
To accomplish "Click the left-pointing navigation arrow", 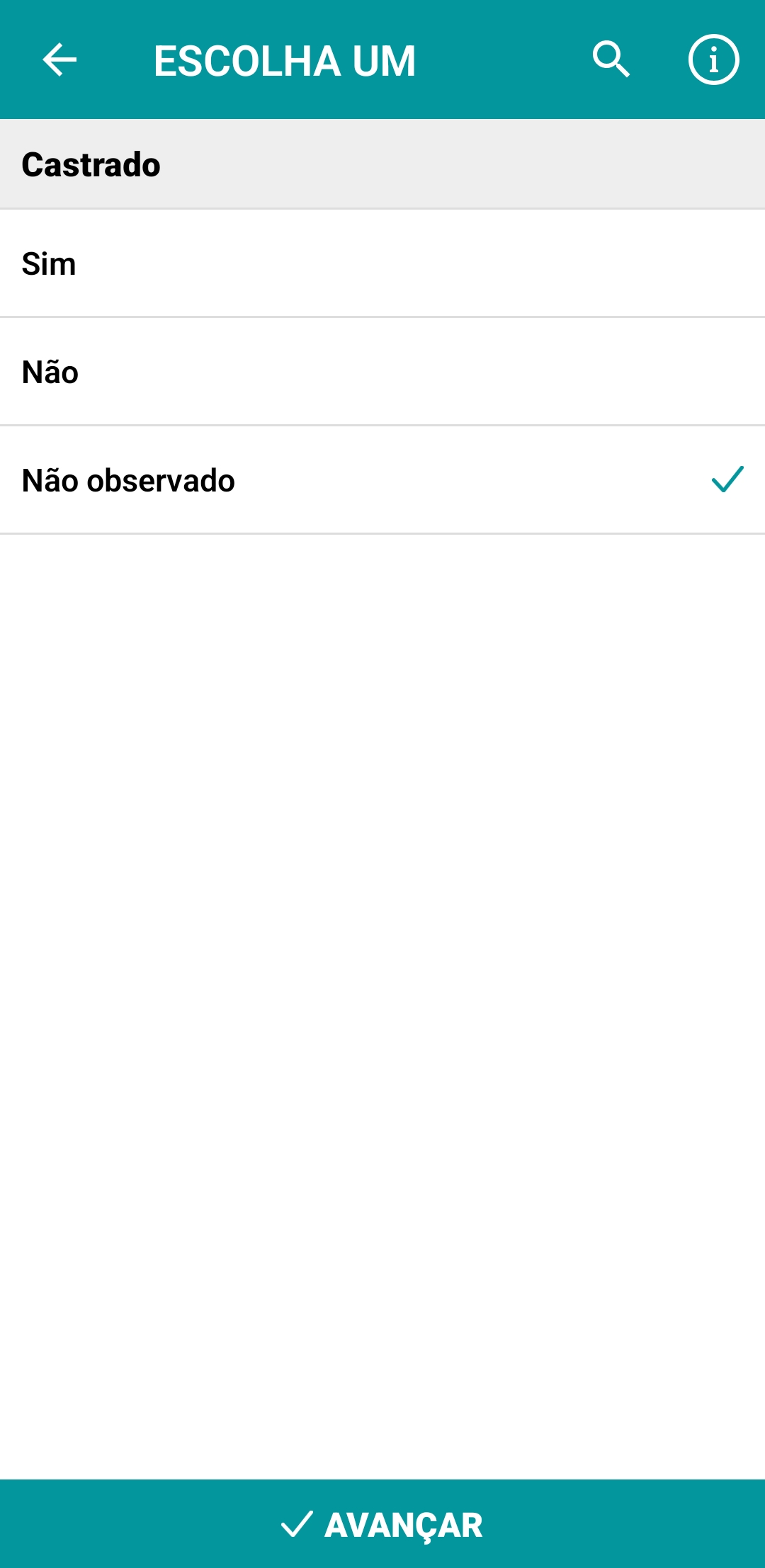I will tap(59, 61).
